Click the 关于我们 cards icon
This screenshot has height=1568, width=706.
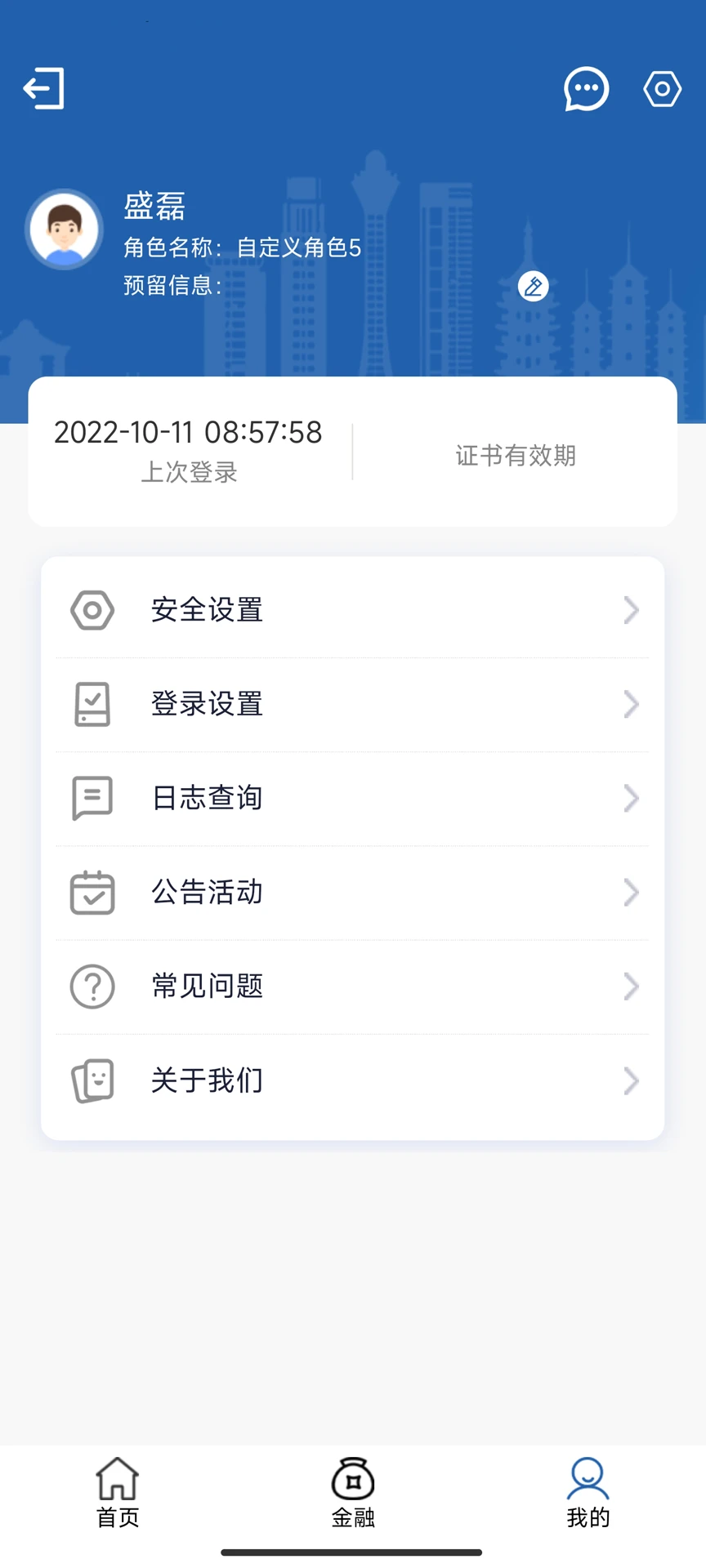[92, 1080]
